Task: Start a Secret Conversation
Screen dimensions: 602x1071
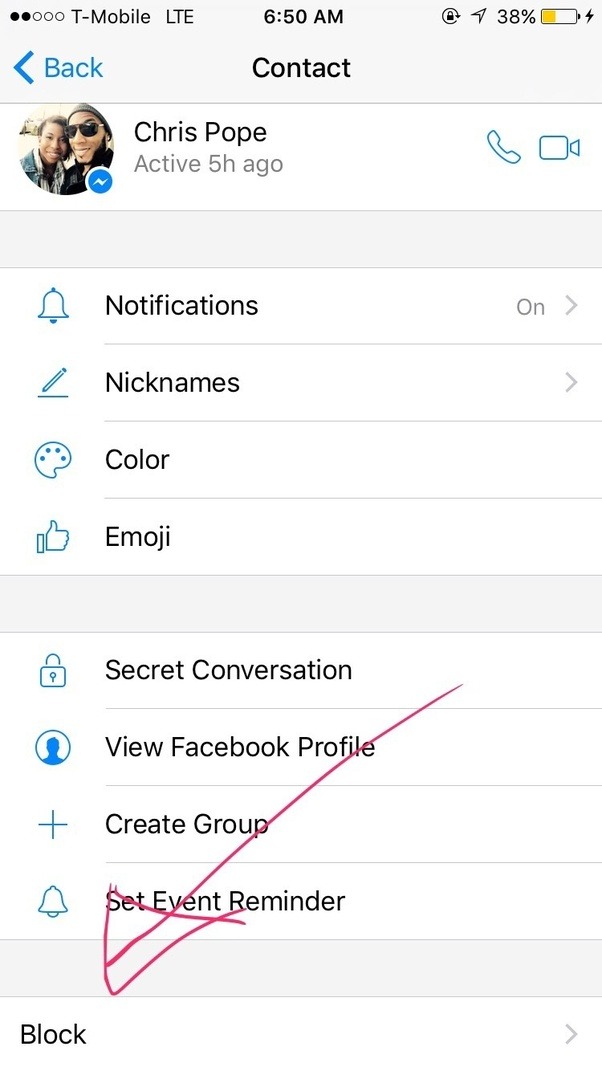Action: [300, 670]
